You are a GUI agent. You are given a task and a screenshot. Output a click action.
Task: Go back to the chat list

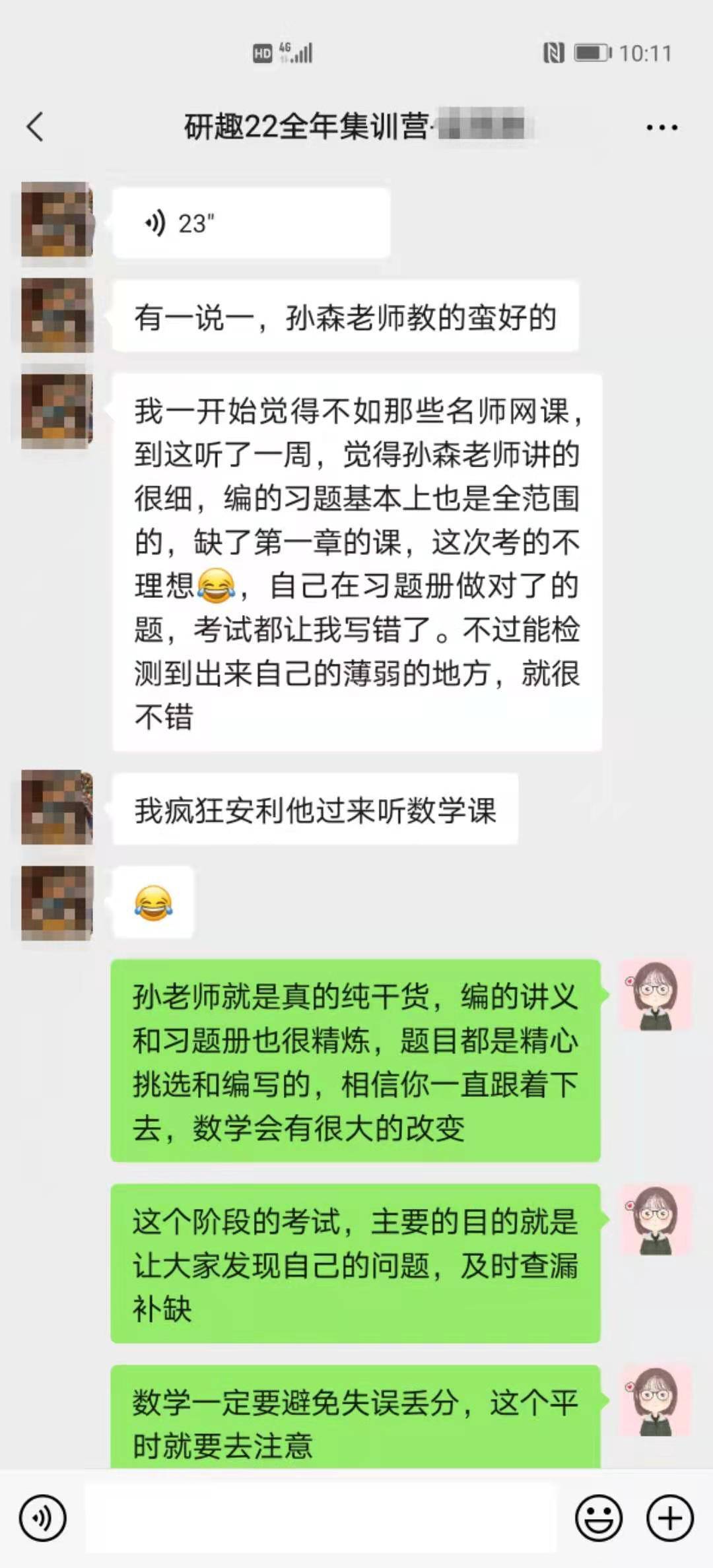36,127
